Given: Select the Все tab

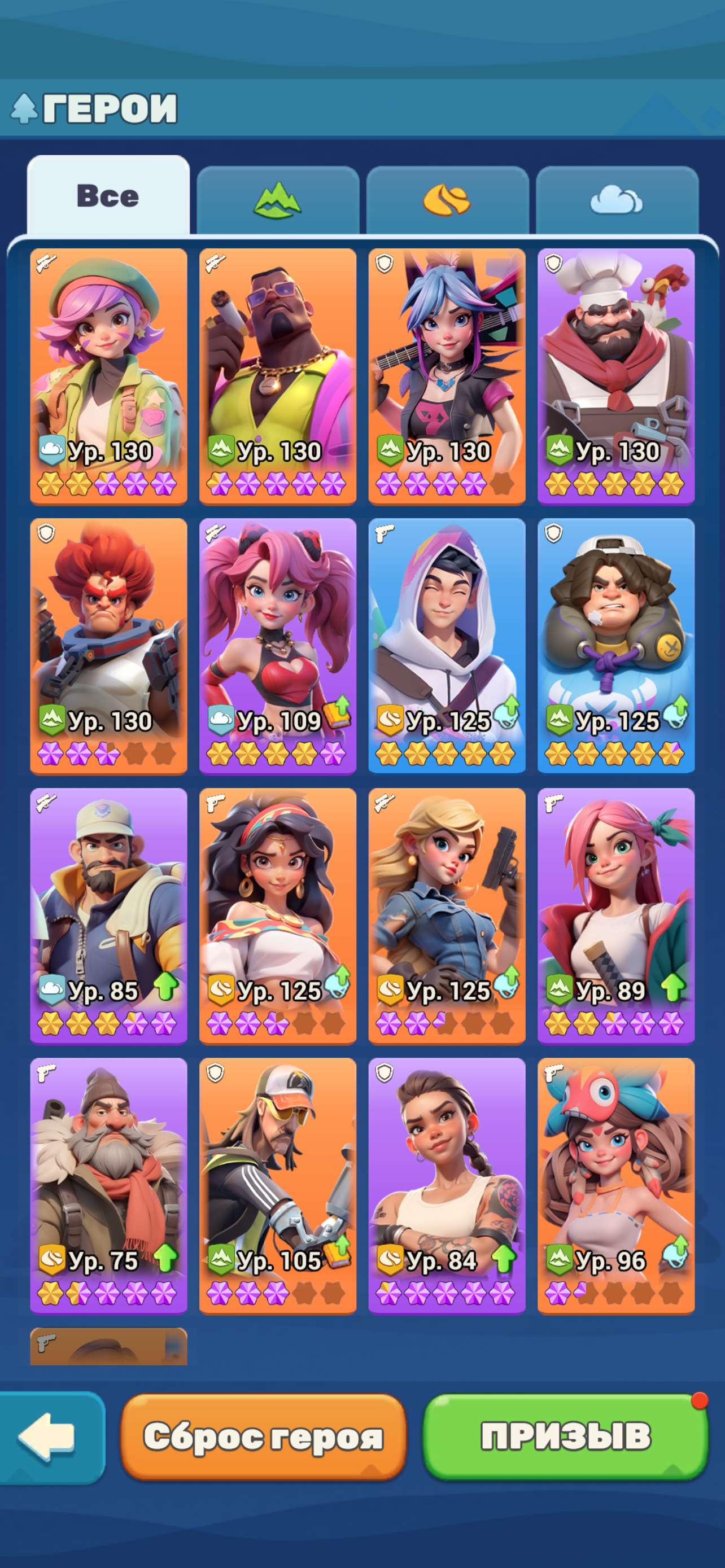Looking at the screenshot, I should point(108,195).
